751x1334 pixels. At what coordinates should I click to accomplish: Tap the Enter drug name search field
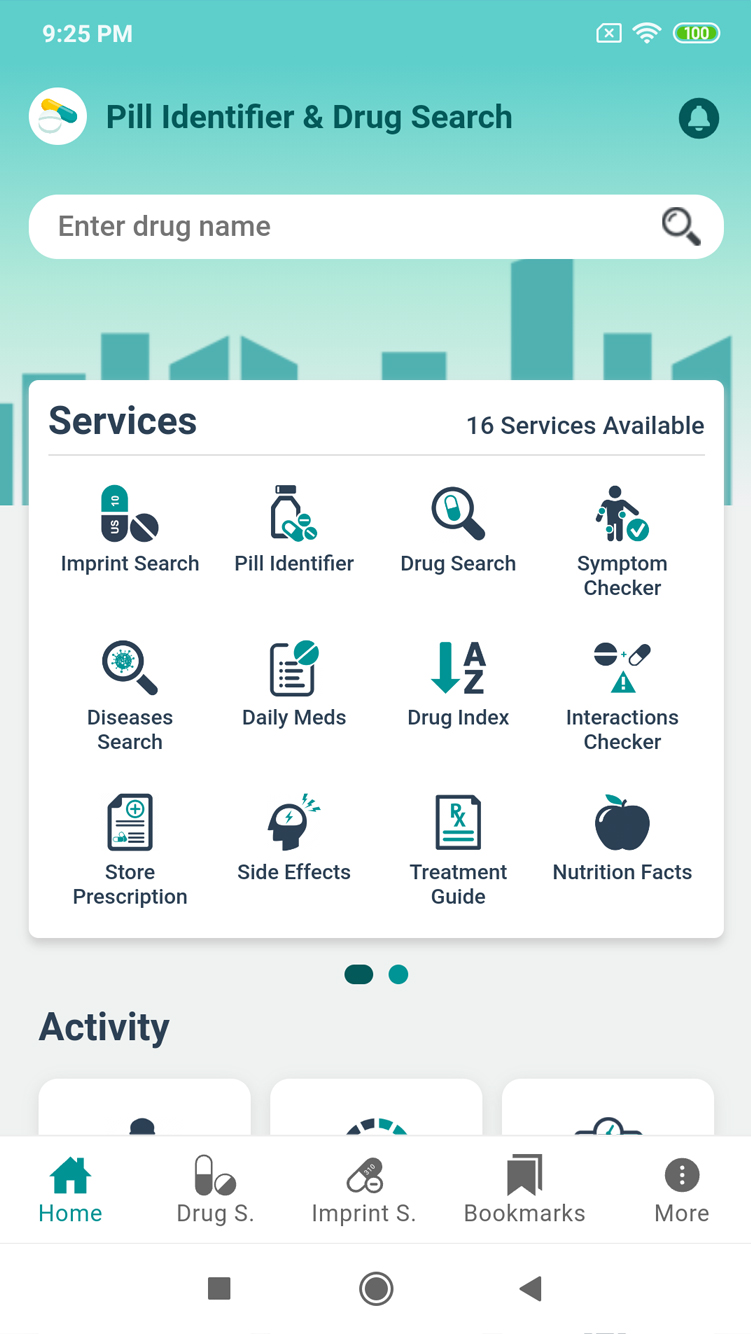340,227
